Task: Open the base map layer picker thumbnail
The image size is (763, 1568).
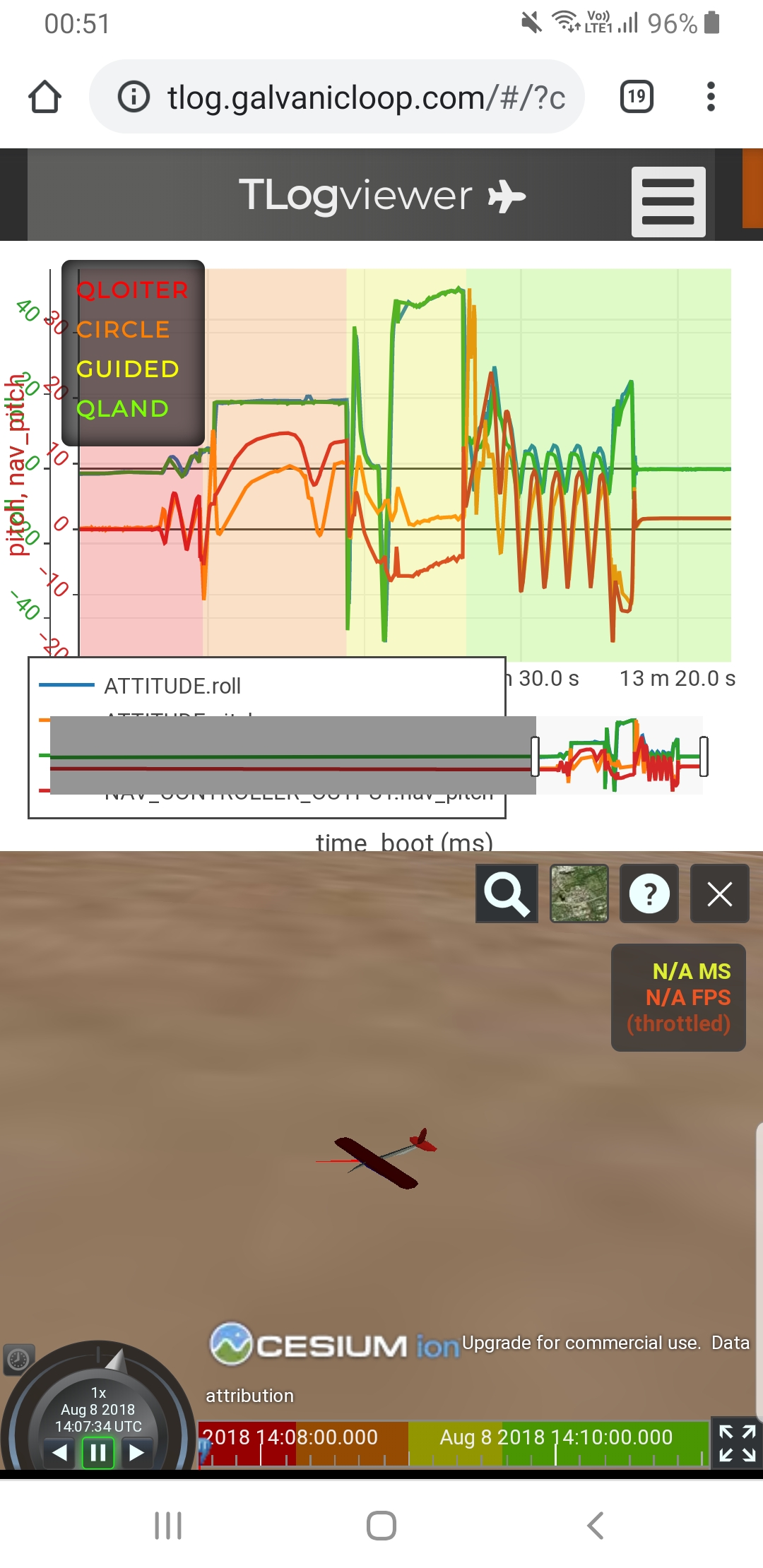Action: point(578,893)
